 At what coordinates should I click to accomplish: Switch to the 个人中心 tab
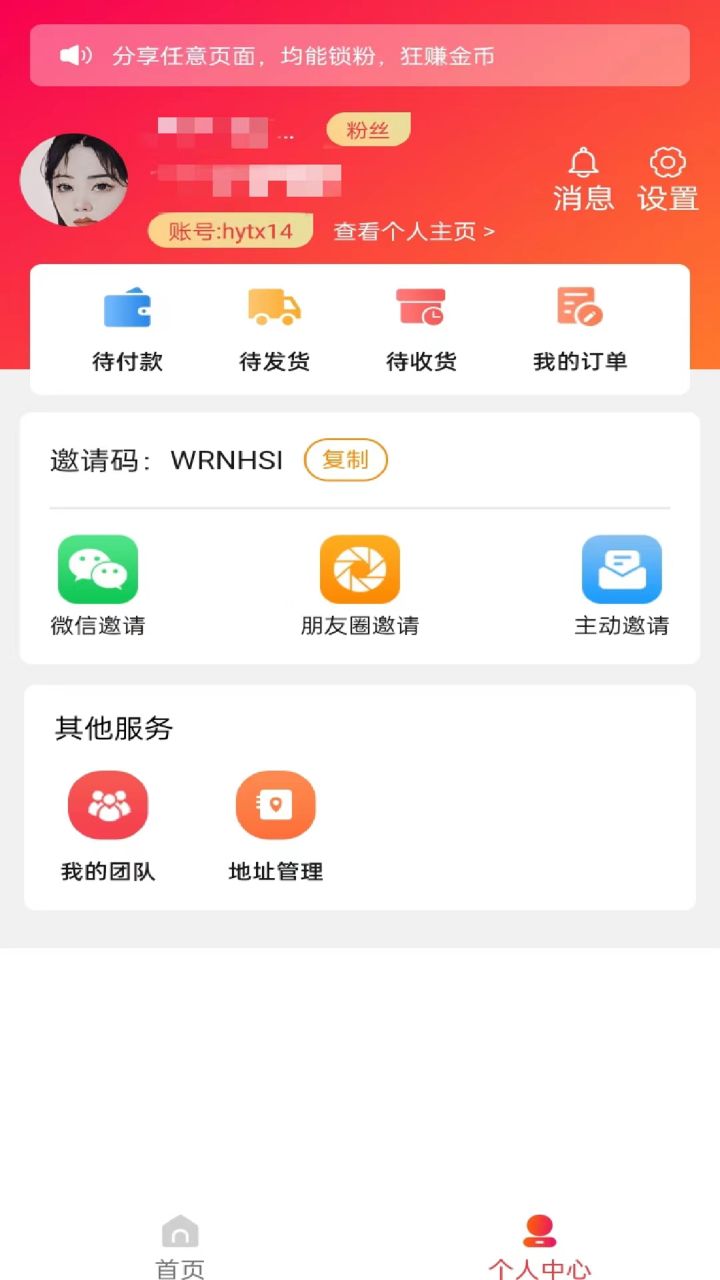(540, 1242)
